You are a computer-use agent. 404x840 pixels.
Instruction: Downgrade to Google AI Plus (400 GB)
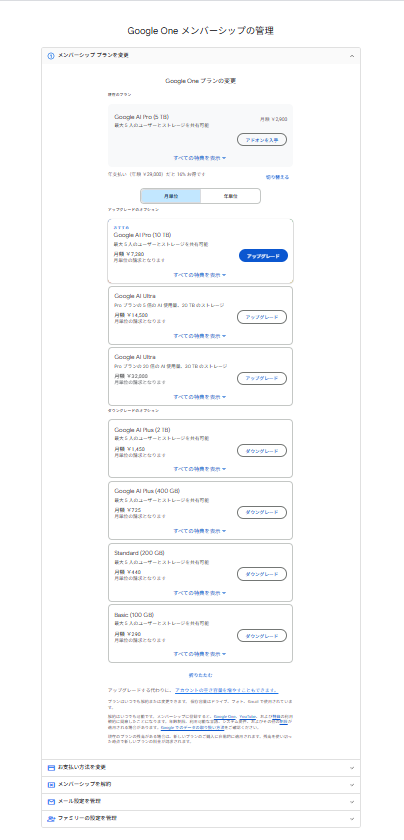point(262,512)
